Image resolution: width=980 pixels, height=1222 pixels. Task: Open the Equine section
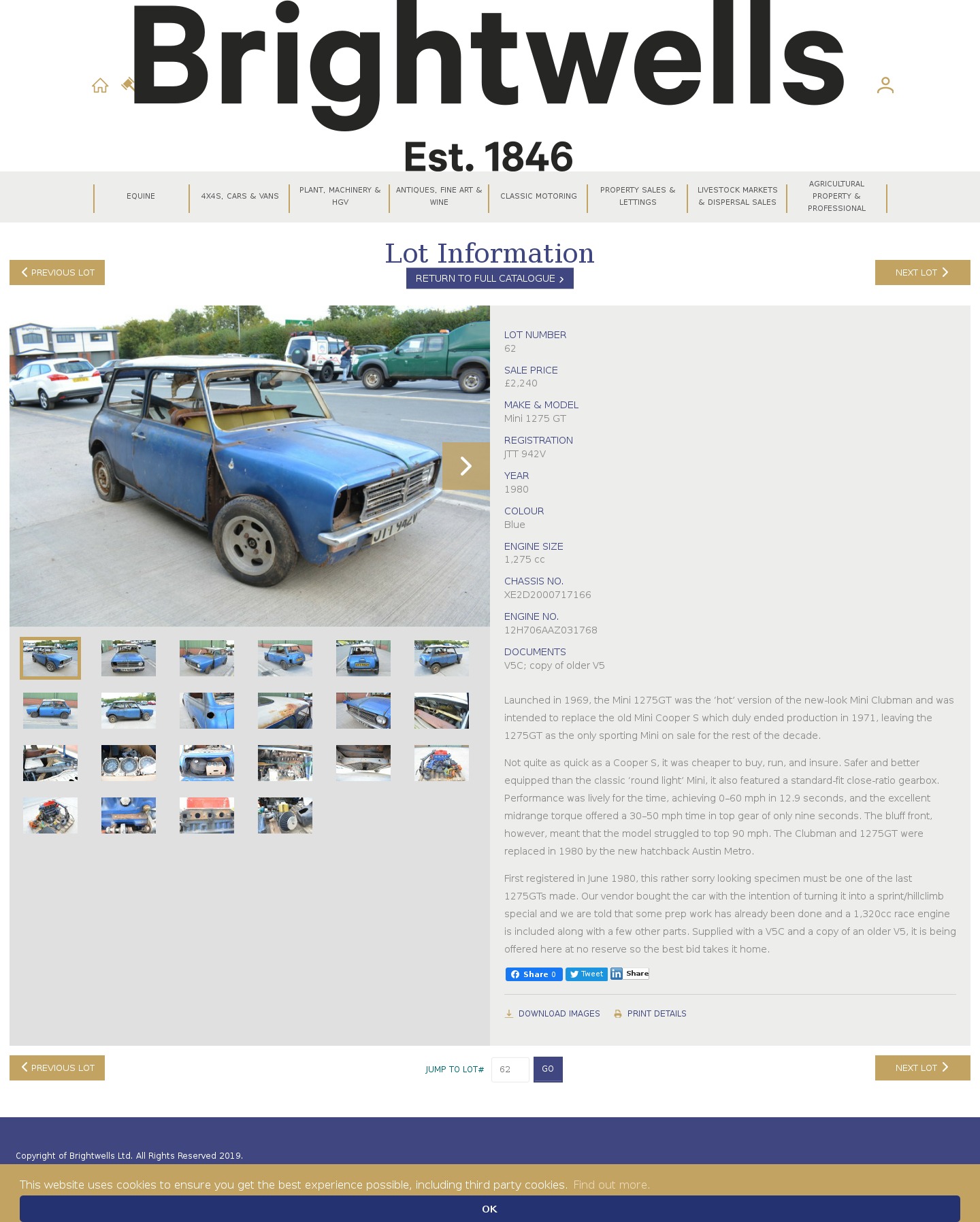[141, 197]
